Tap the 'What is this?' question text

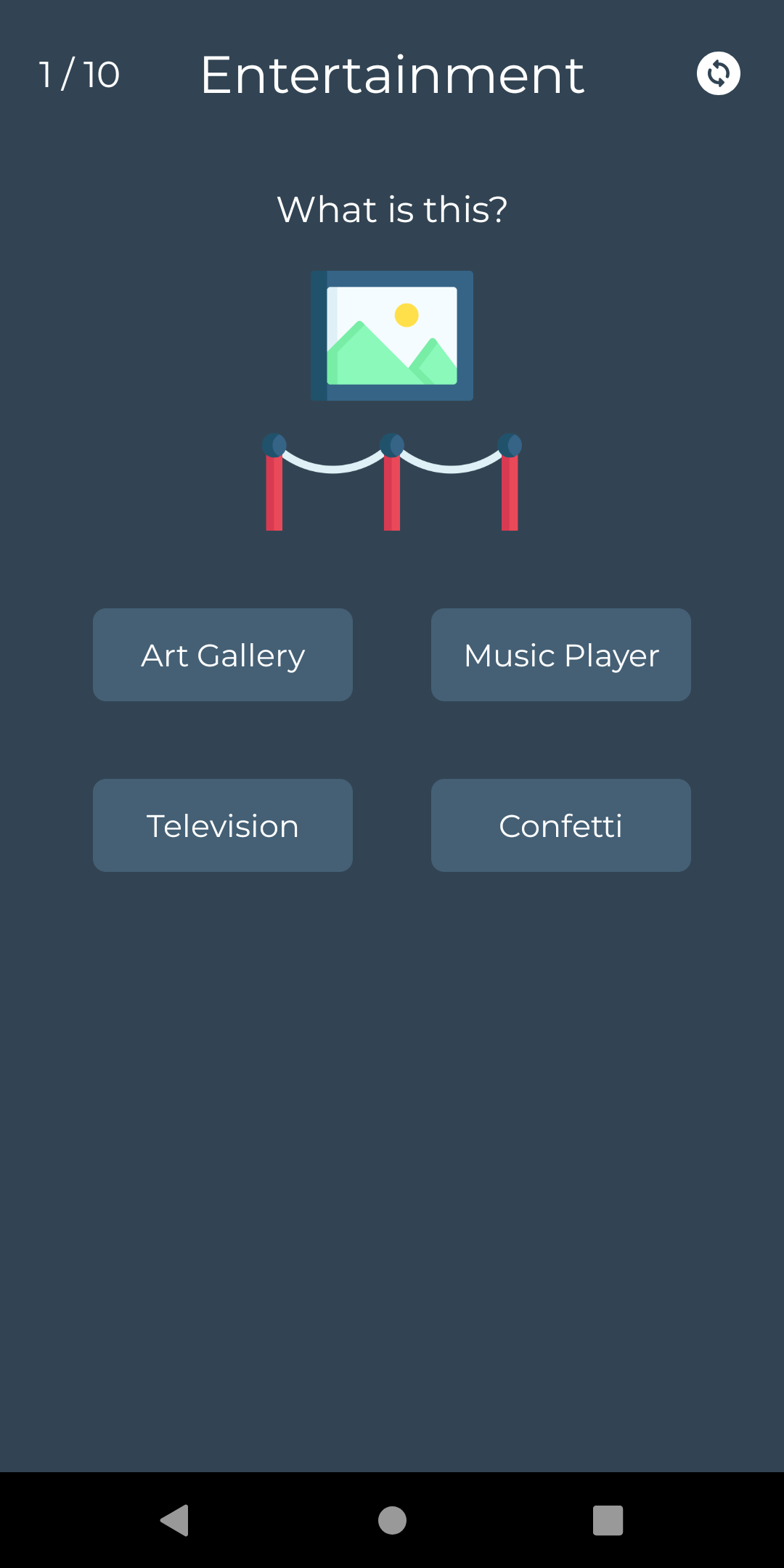coord(392,209)
